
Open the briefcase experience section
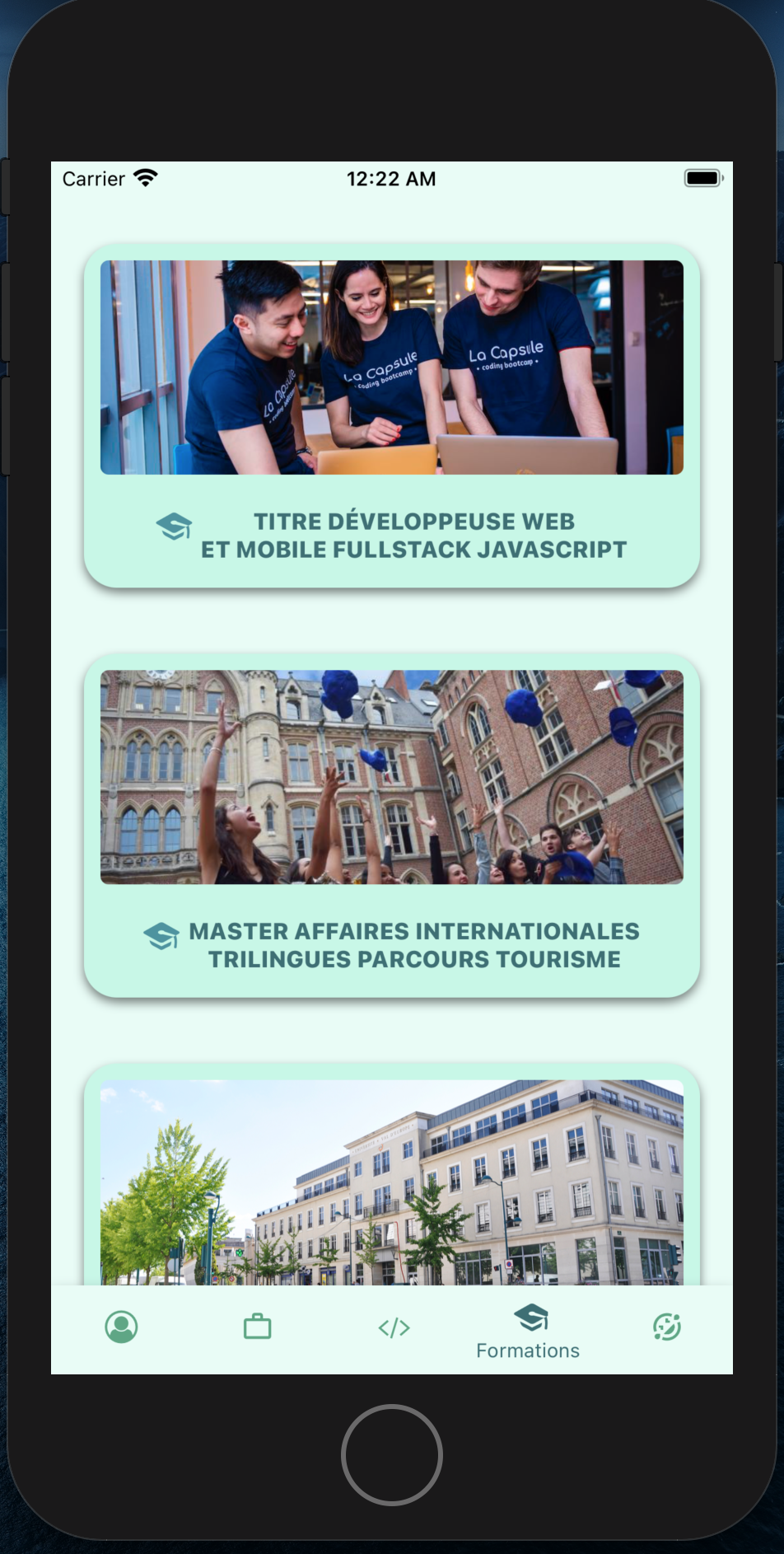coord(257,1320)
